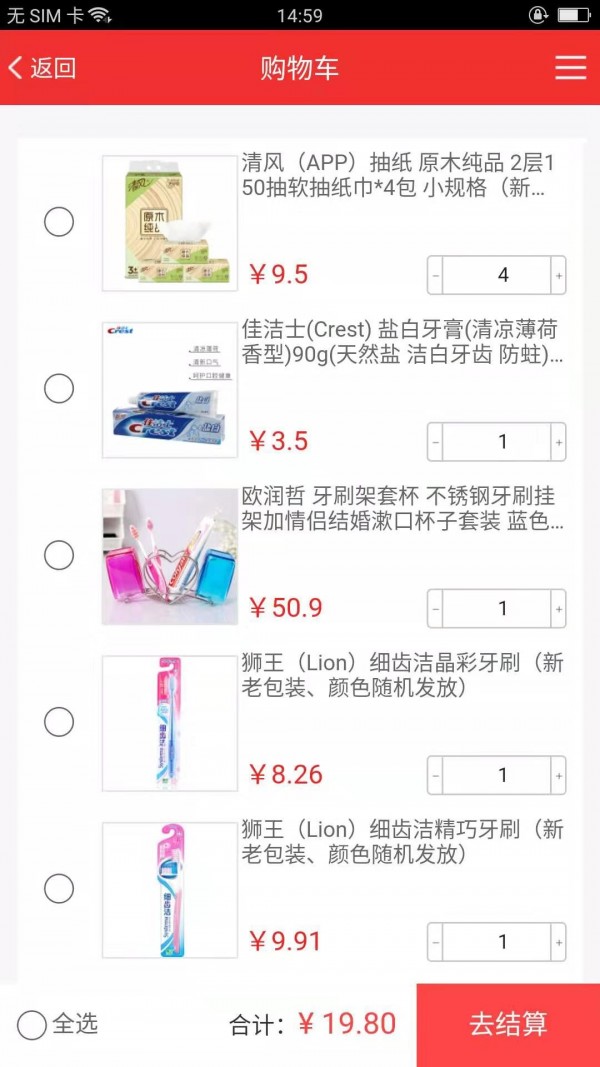This screenshot has height=1067, width=600.
Task: Edit the quantity field for 佳洁士 盐白牙膏
Action: pyautogui.click(x=497, y=442)
